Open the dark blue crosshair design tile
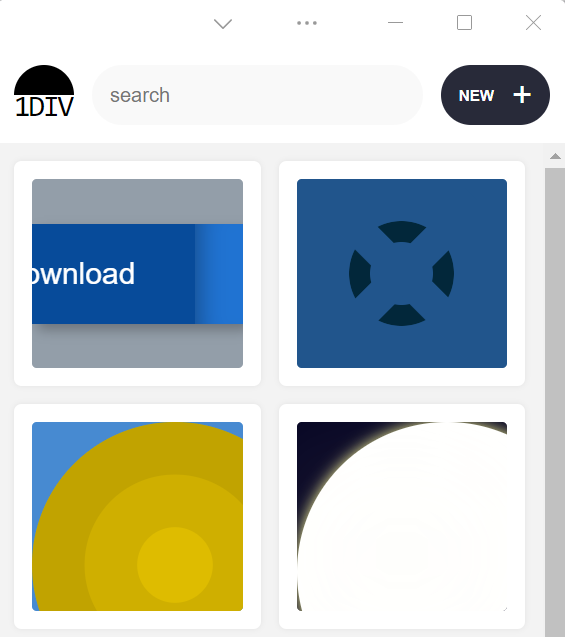 coord(402,273)
